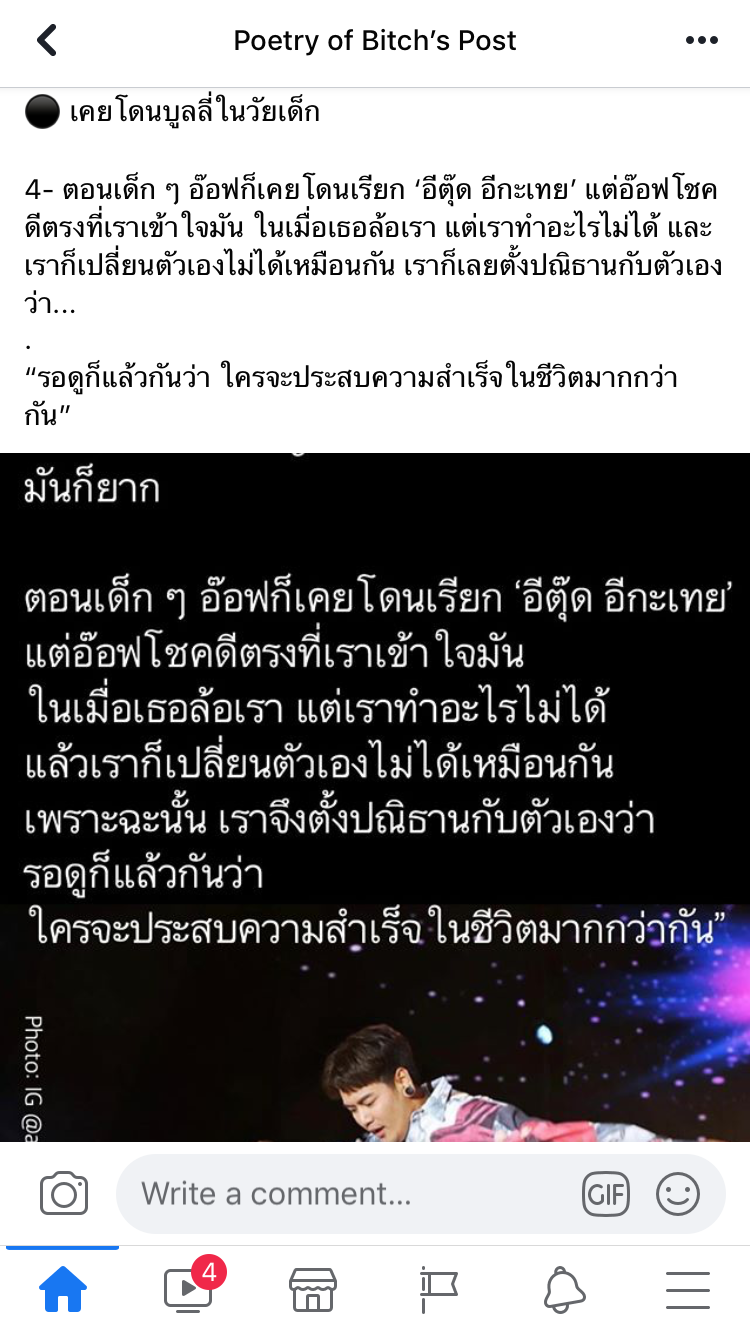Add a GIF to the comment
Screen dimensions: 750x1334
click(x=605, y=1193)
